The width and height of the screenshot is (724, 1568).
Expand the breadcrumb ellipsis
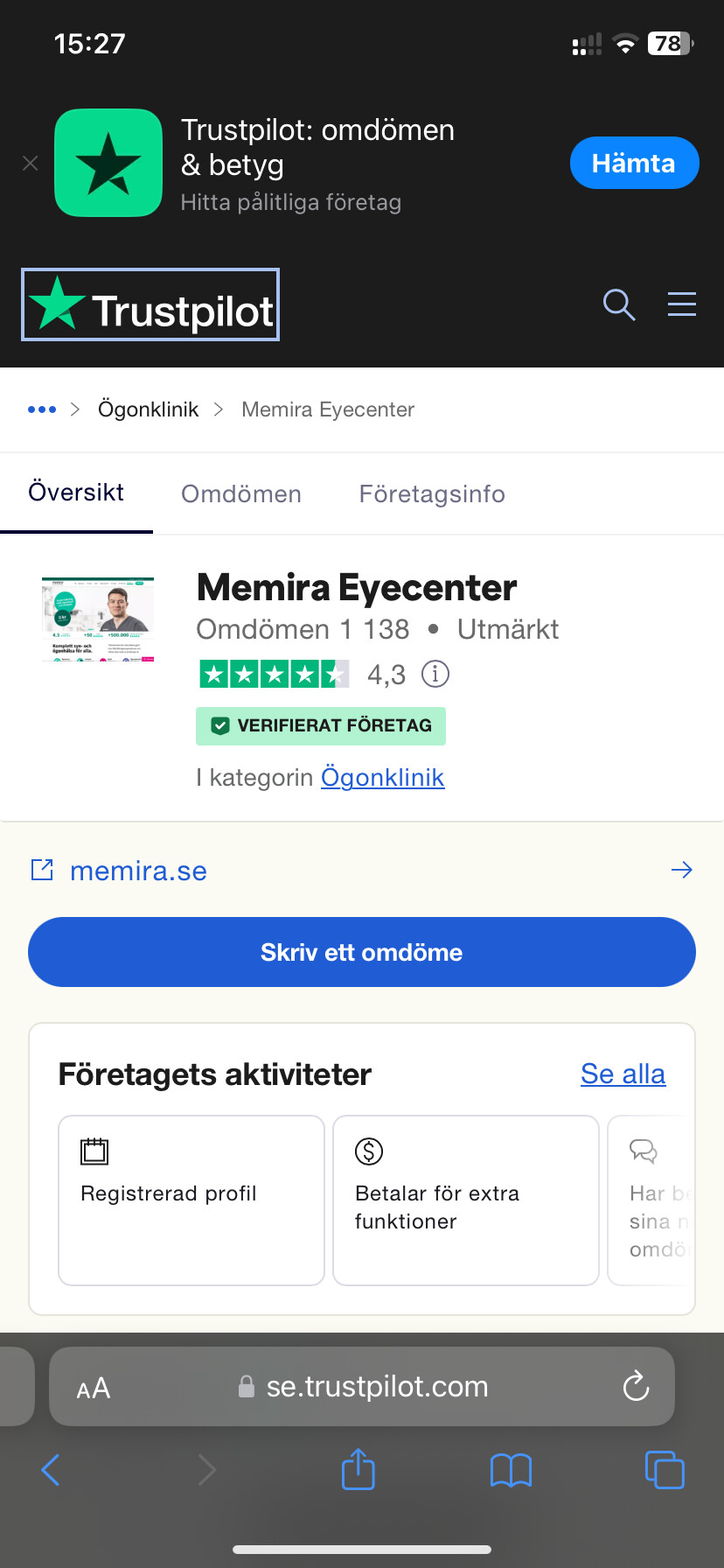[x=42, y=409]
